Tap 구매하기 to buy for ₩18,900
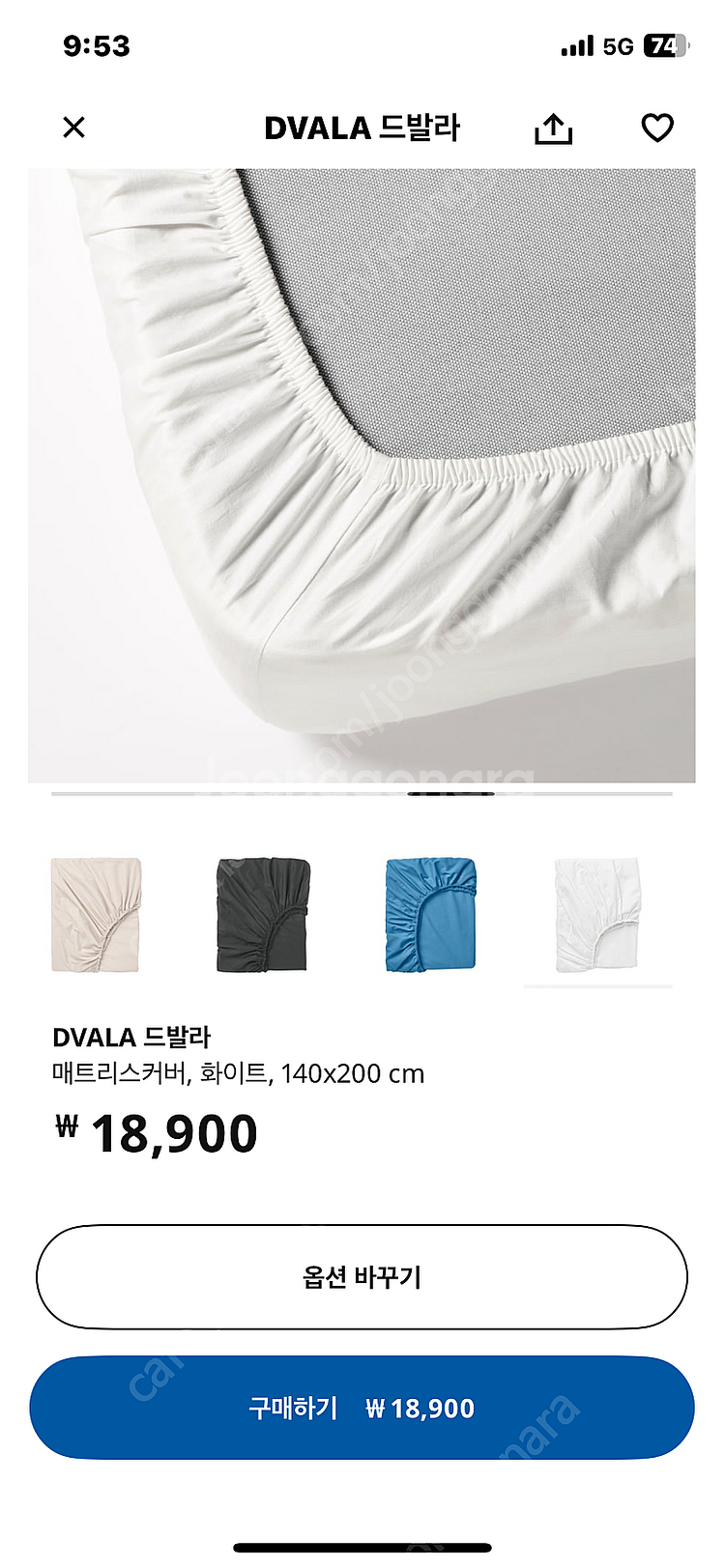The height and width of the screenshot is (1568, 725). 362,1408
